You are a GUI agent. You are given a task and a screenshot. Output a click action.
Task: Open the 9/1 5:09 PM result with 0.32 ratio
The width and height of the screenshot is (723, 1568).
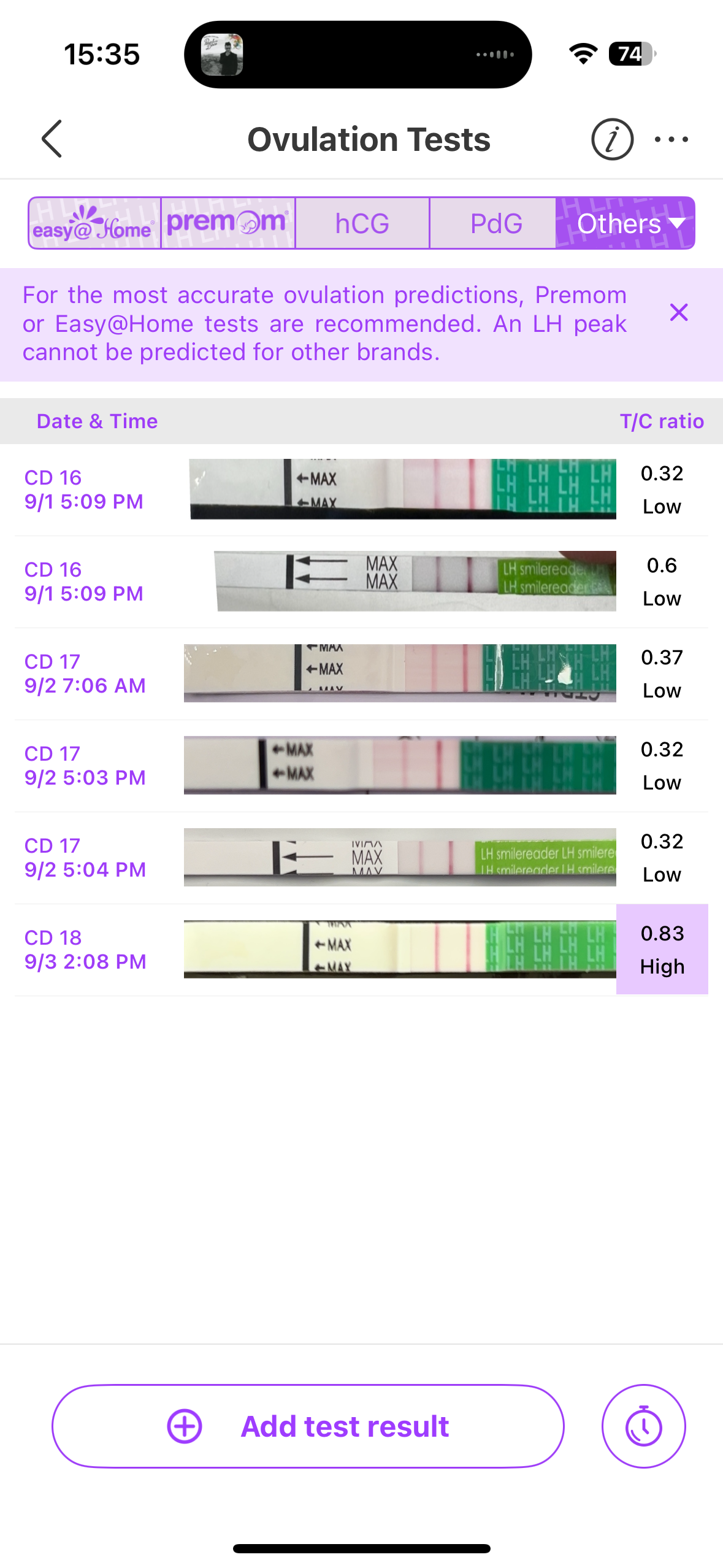click(x=361, y=490)
